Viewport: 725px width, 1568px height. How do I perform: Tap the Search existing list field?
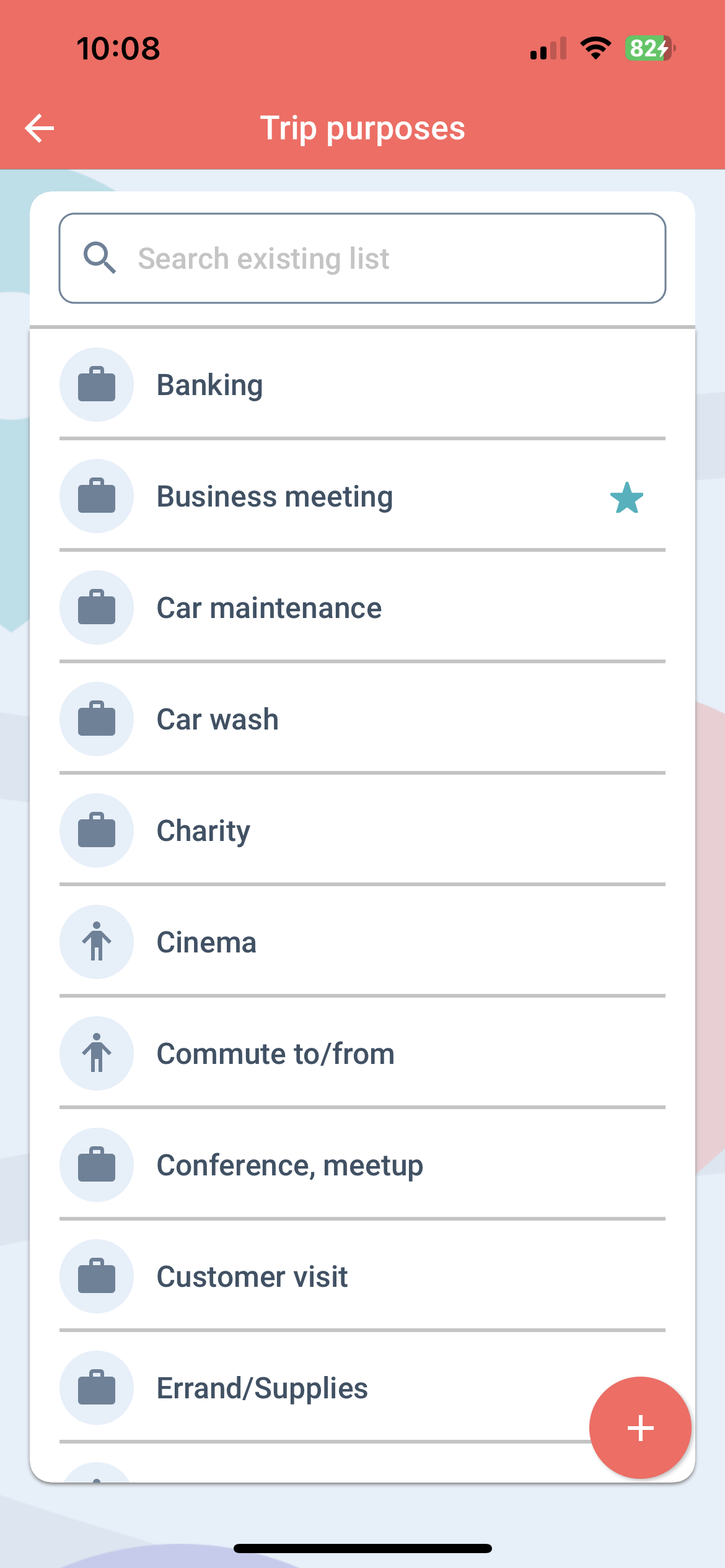pyautogui.click(x=362, y=258)
